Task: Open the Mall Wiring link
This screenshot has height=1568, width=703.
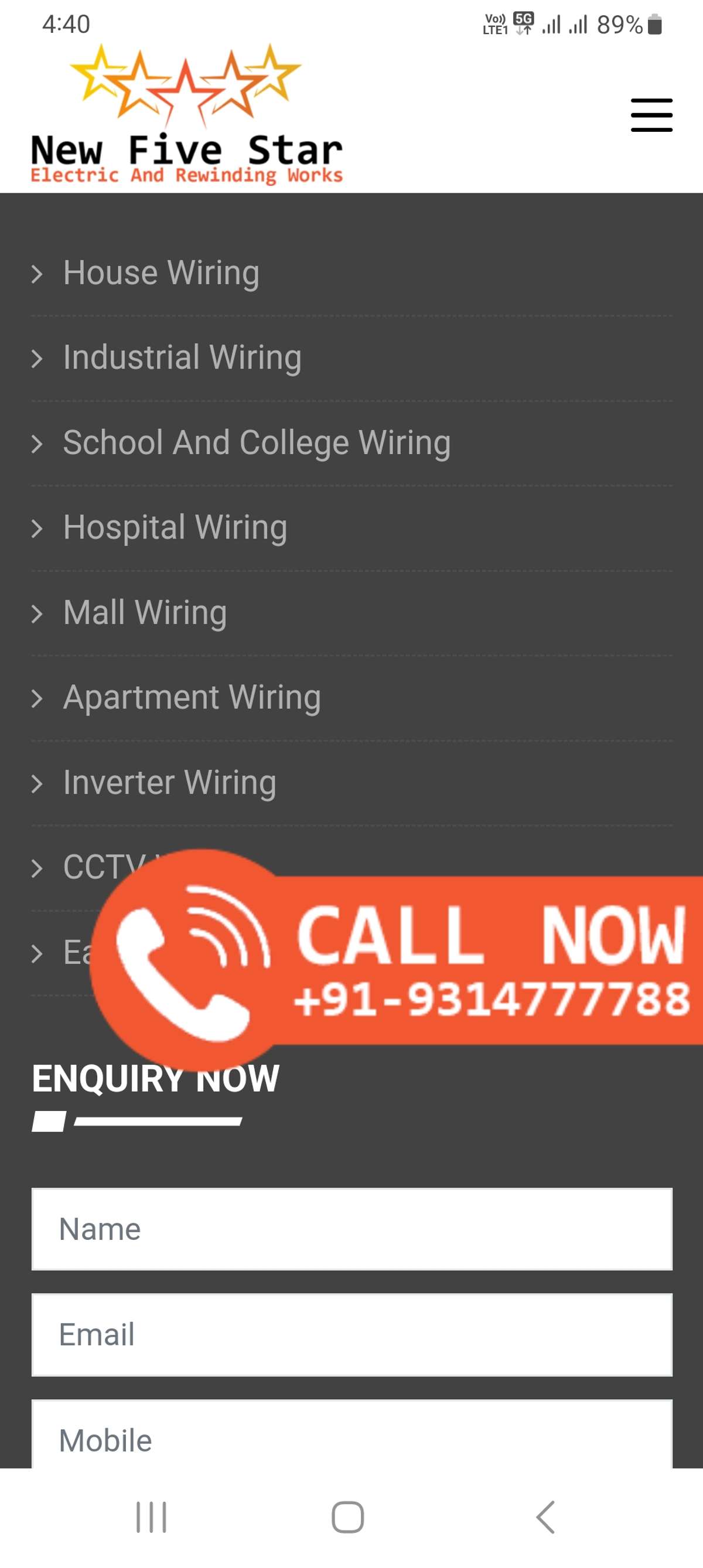Action: click(x=145, y=612)
